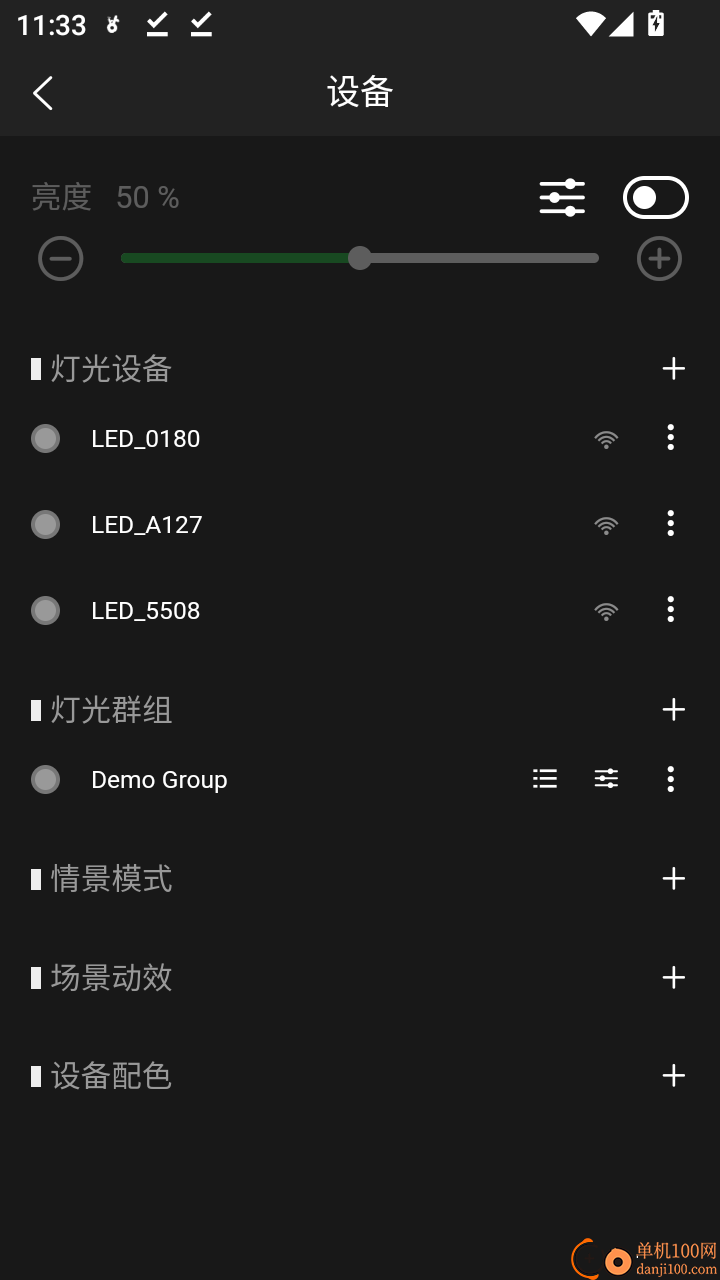Click the Wi-Fi signal icon for LED_5508
The width and height of the screenshot is (720, 1280).
click(606, 610)
